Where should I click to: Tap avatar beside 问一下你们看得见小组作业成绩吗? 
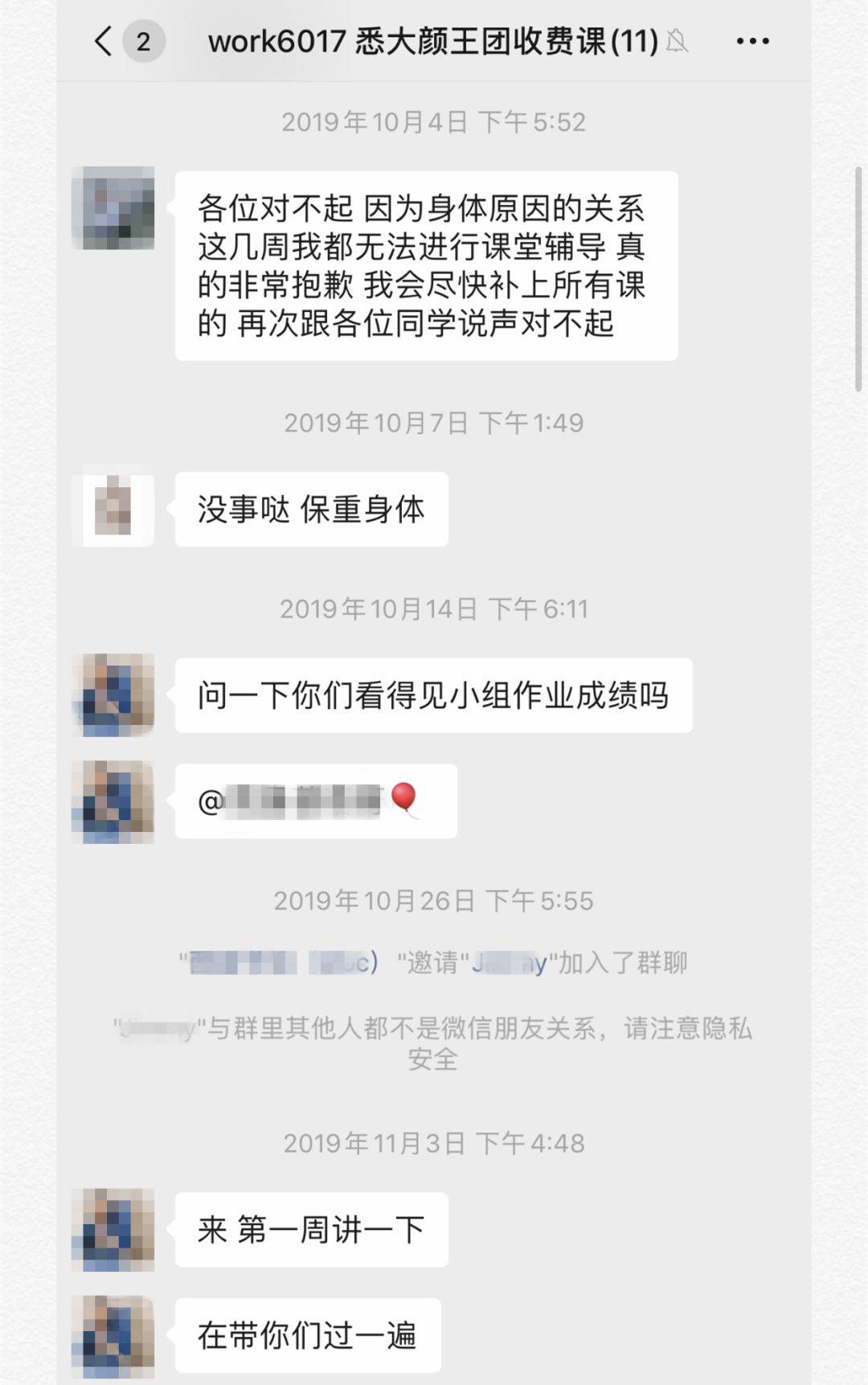click(113, 695)
